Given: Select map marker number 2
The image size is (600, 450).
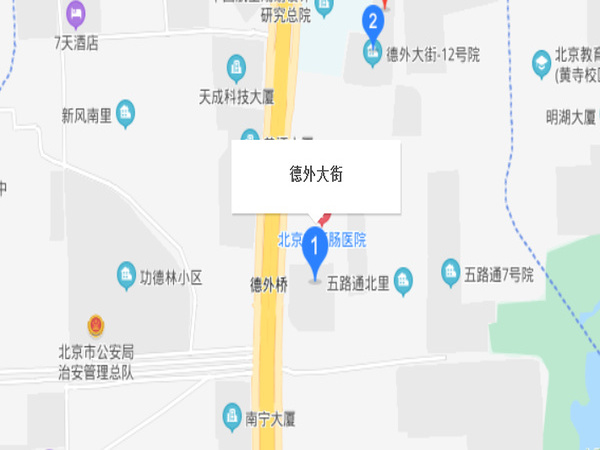Looking at the screenshot, I should pyautogui.click(x=373, y=23).
